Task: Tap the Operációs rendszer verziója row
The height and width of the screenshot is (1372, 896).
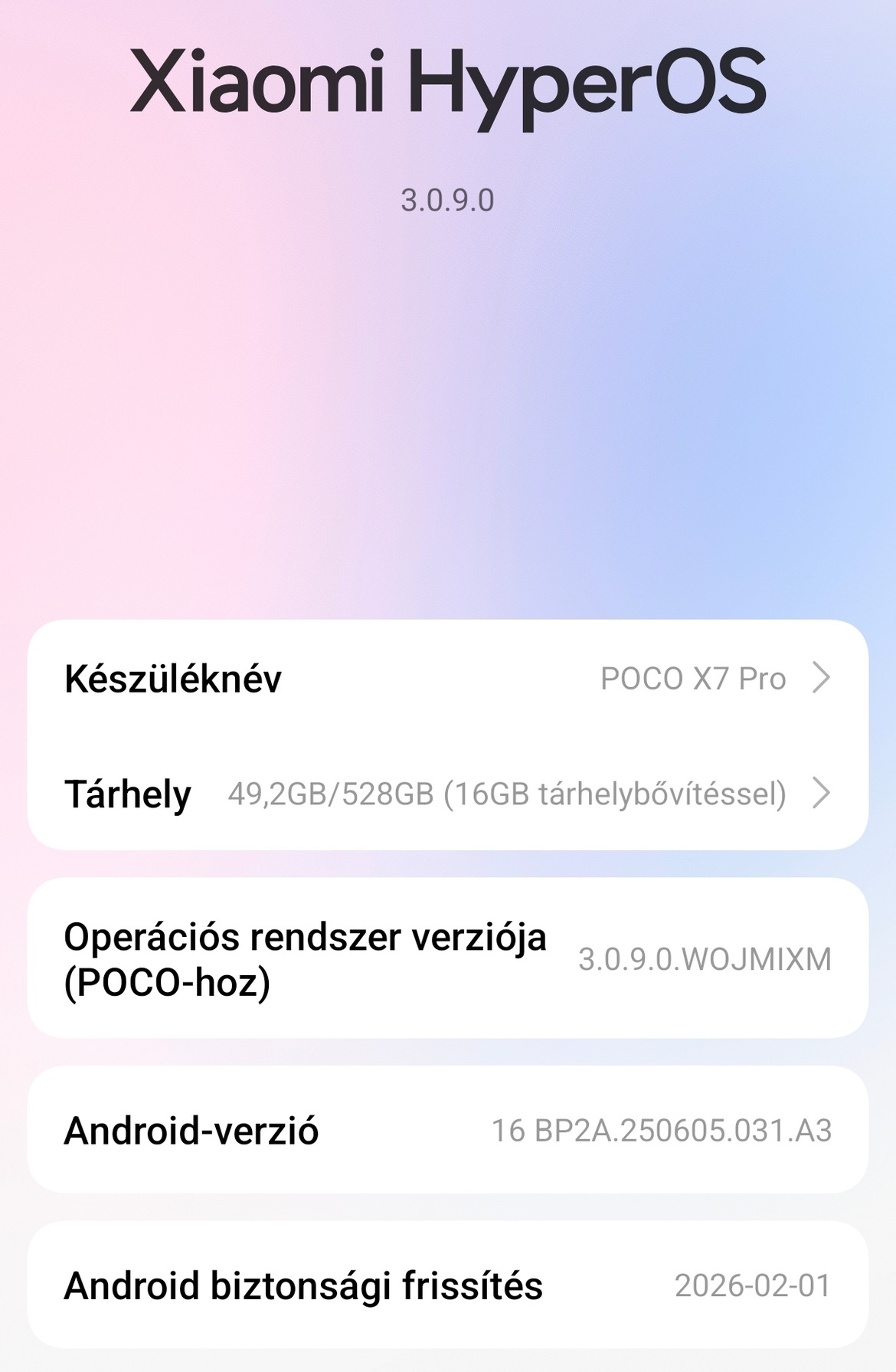Action: pos(447,958)
